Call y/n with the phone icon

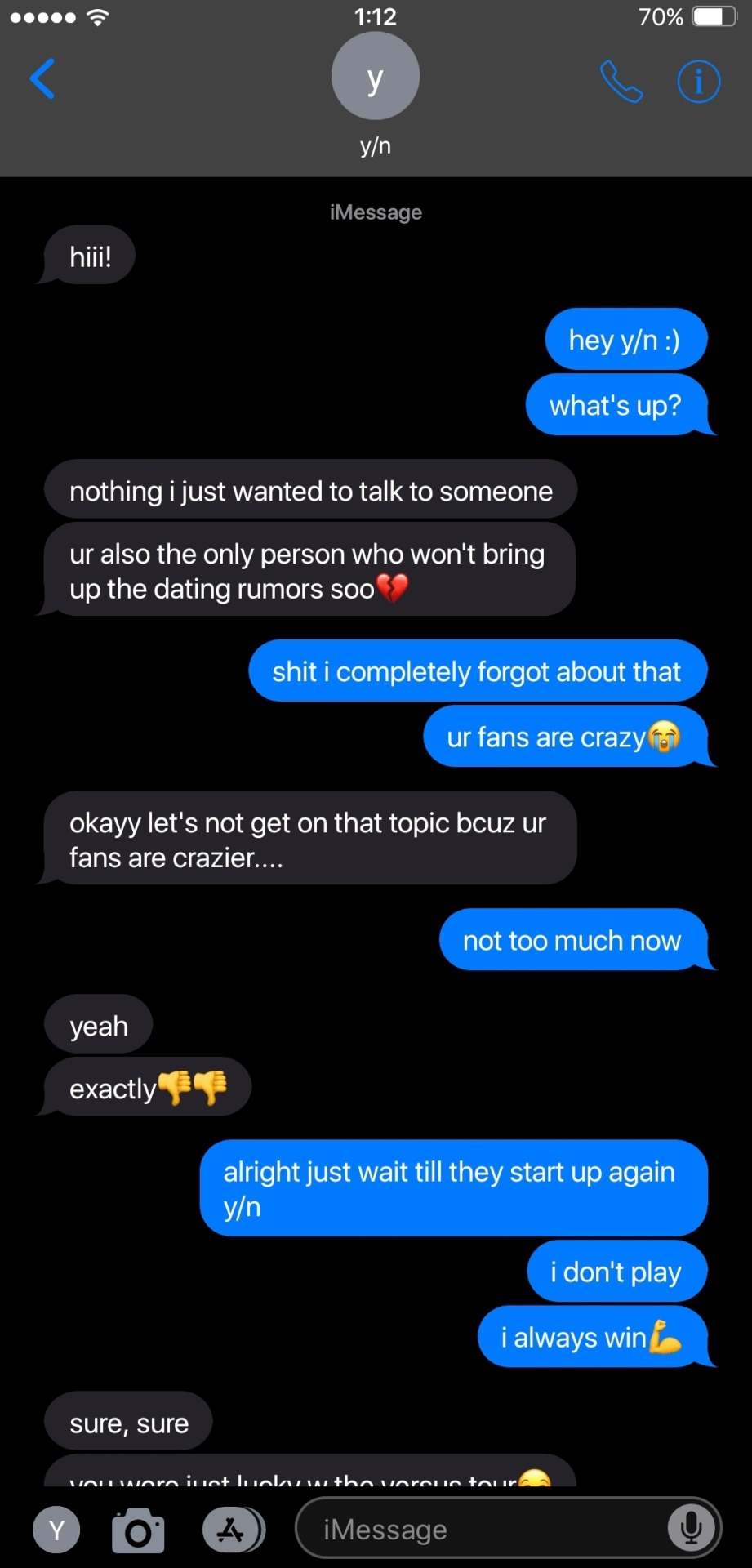(621, 82)
